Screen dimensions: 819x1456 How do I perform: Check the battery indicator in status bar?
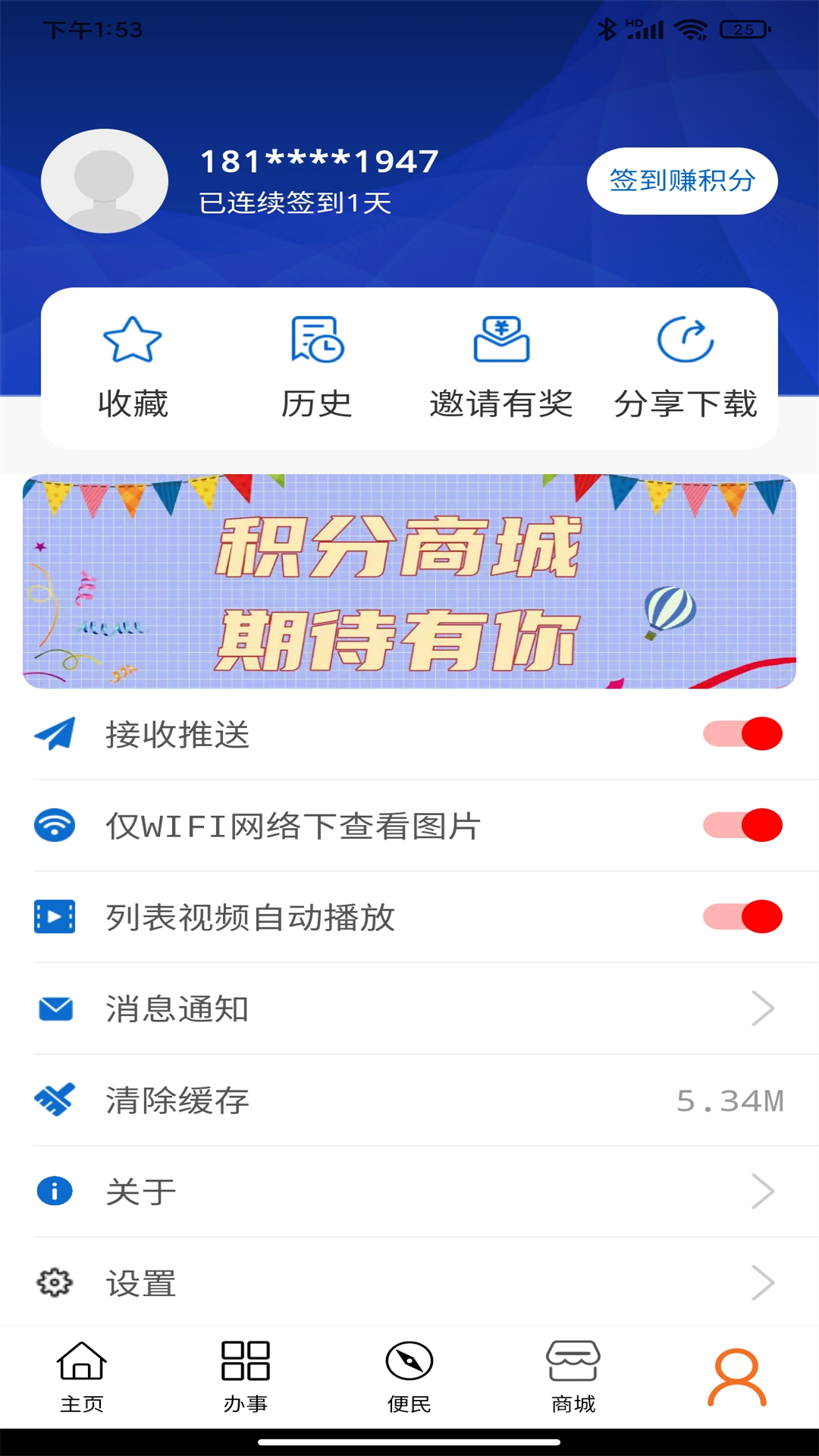pyautogui.click(x=741, y=28)
